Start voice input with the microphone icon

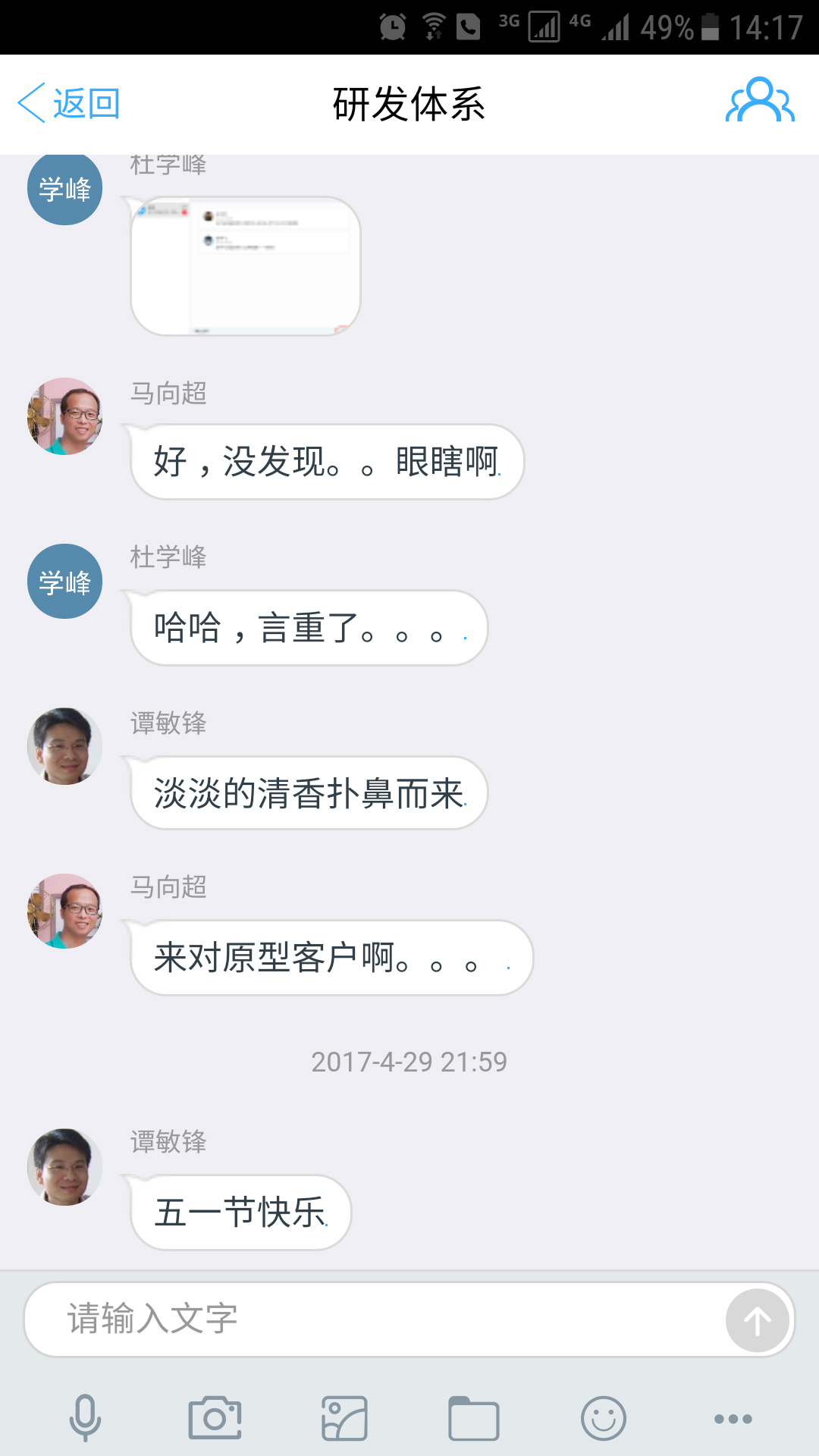85,1418
